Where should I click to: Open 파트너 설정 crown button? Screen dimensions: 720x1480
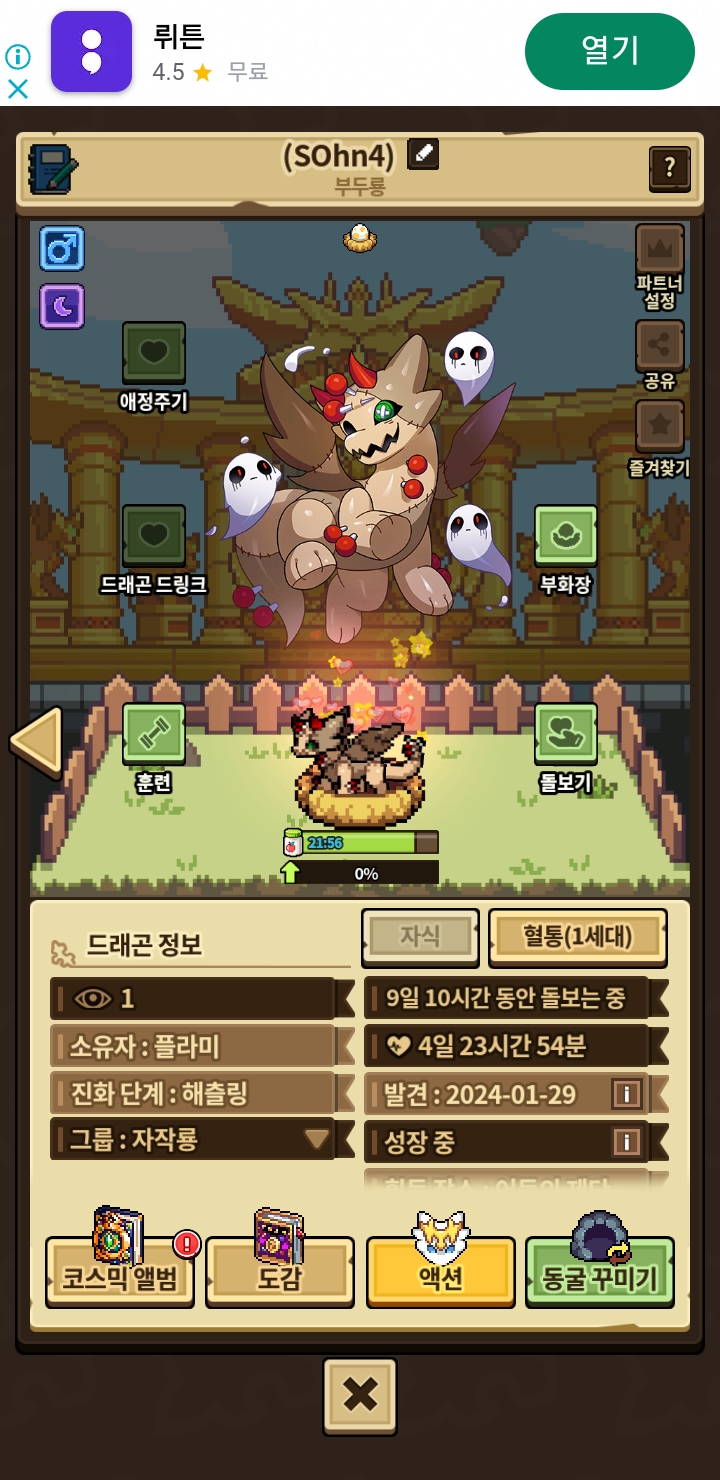(x=660, y=266)
